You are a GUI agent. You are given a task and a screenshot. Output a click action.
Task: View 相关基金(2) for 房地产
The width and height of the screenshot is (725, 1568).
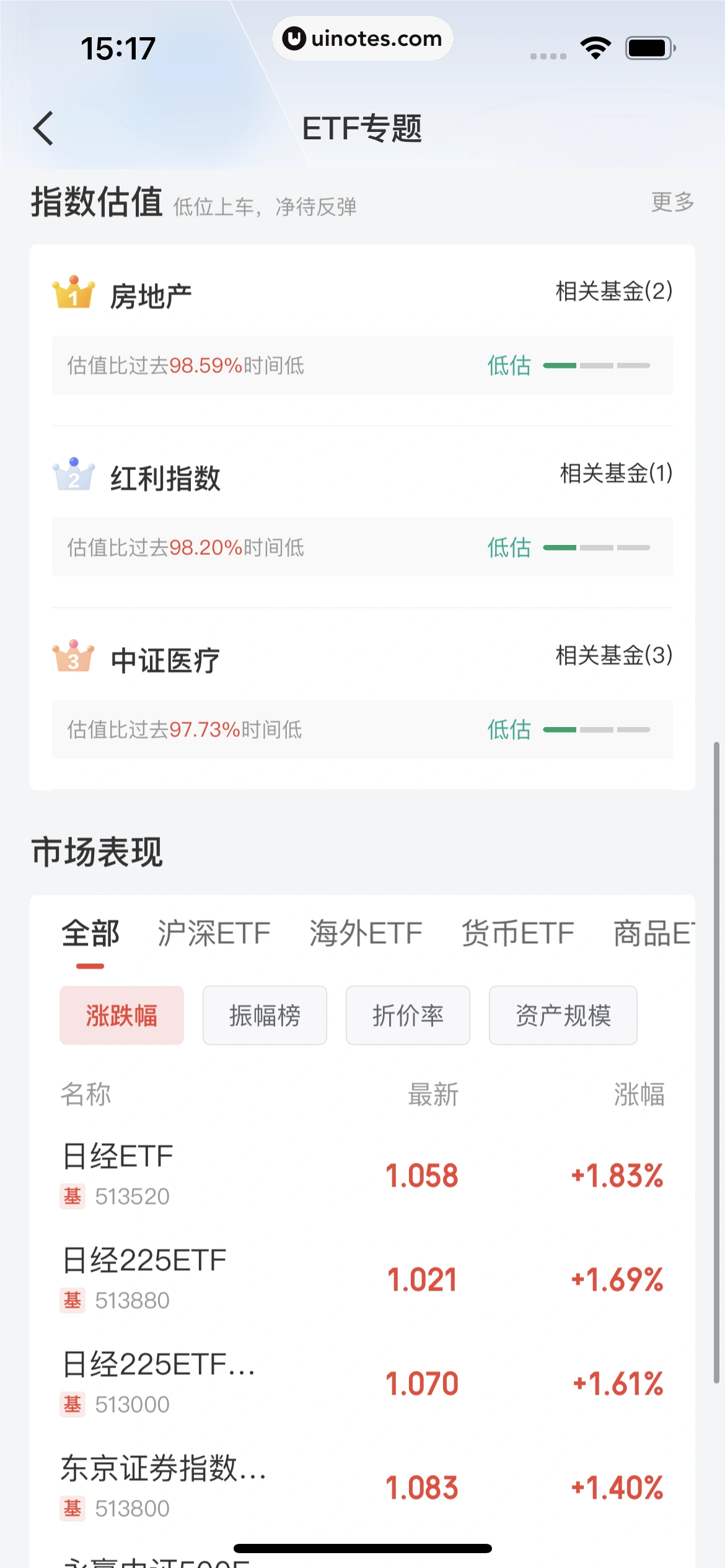[x=613, y=291]
